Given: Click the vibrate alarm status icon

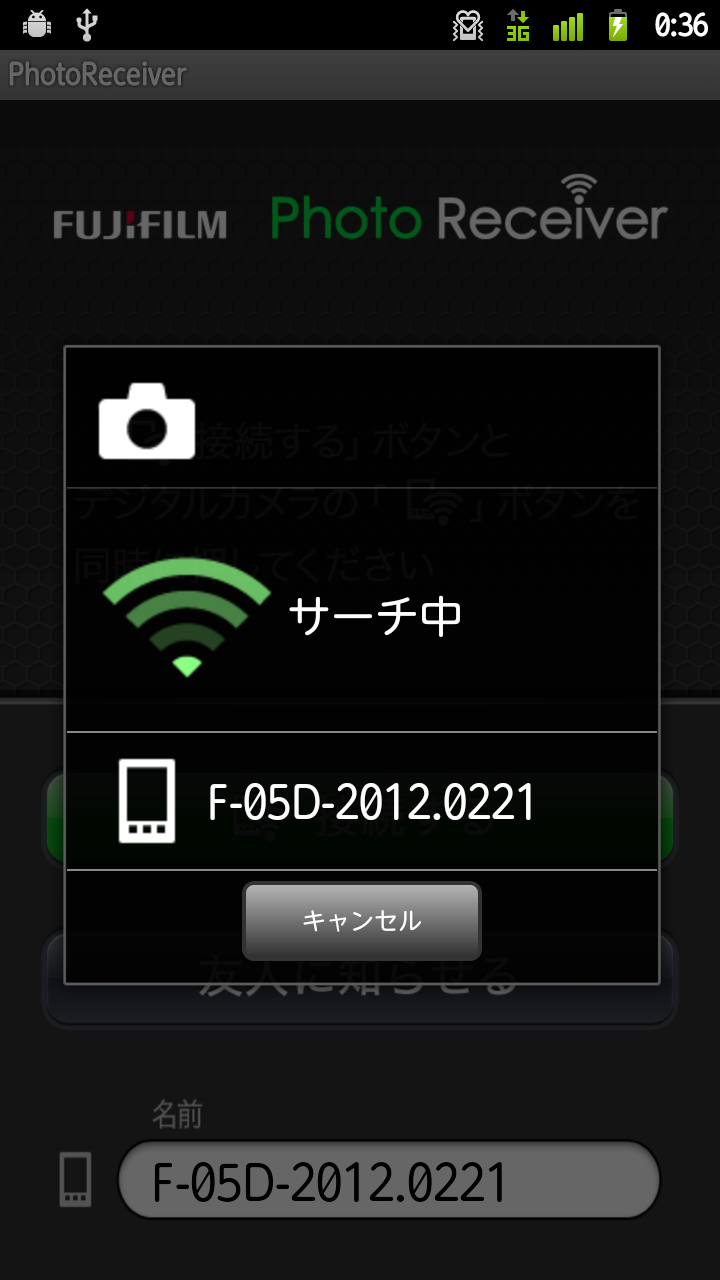Looking at the screenshot, I should pos(466,25).
